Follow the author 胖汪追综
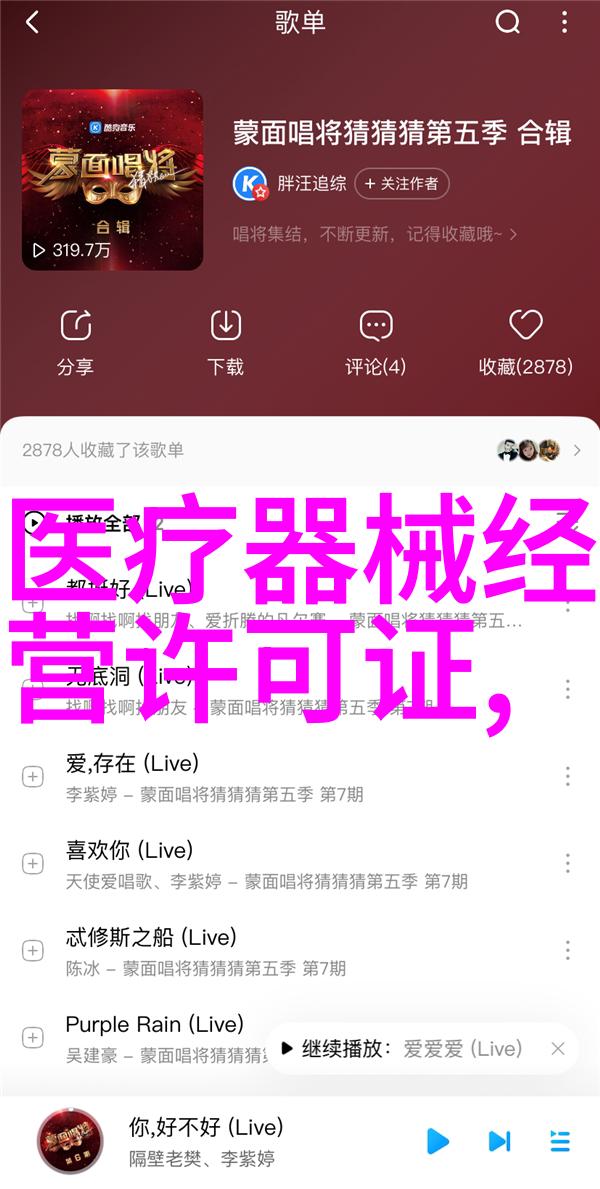600x1189 pixels. tap(400, 184)
